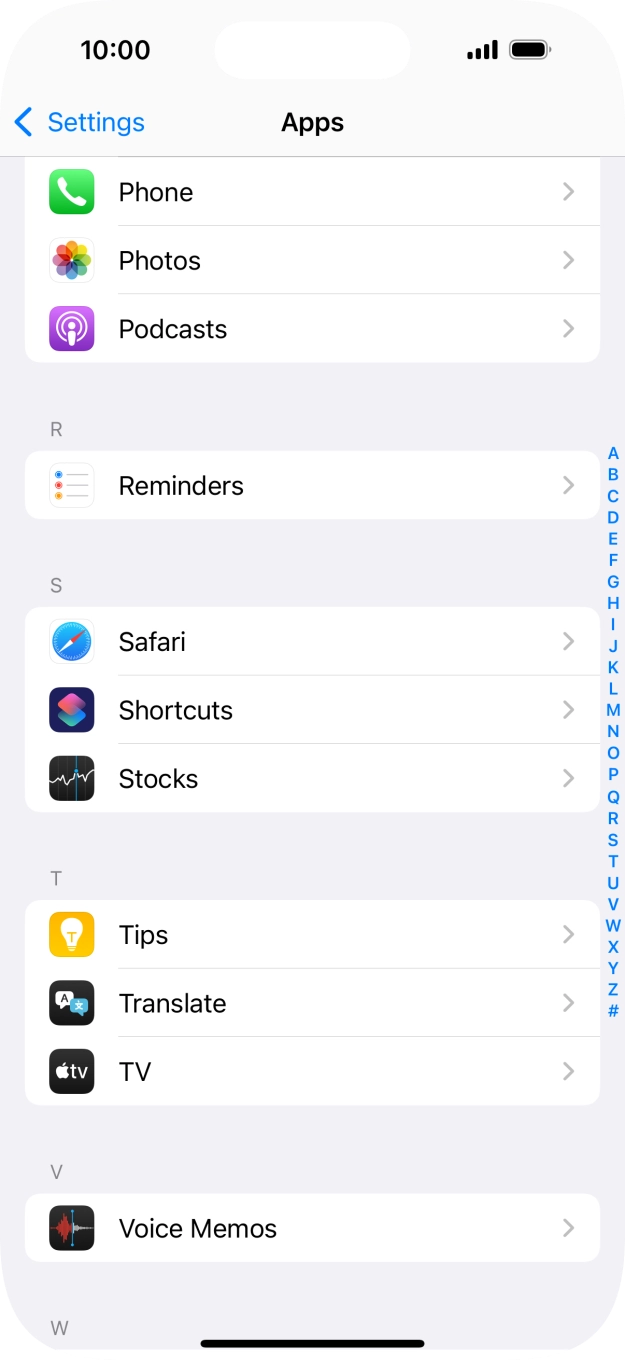
Task: Open Photos app settings
Action: coord(312,260)
